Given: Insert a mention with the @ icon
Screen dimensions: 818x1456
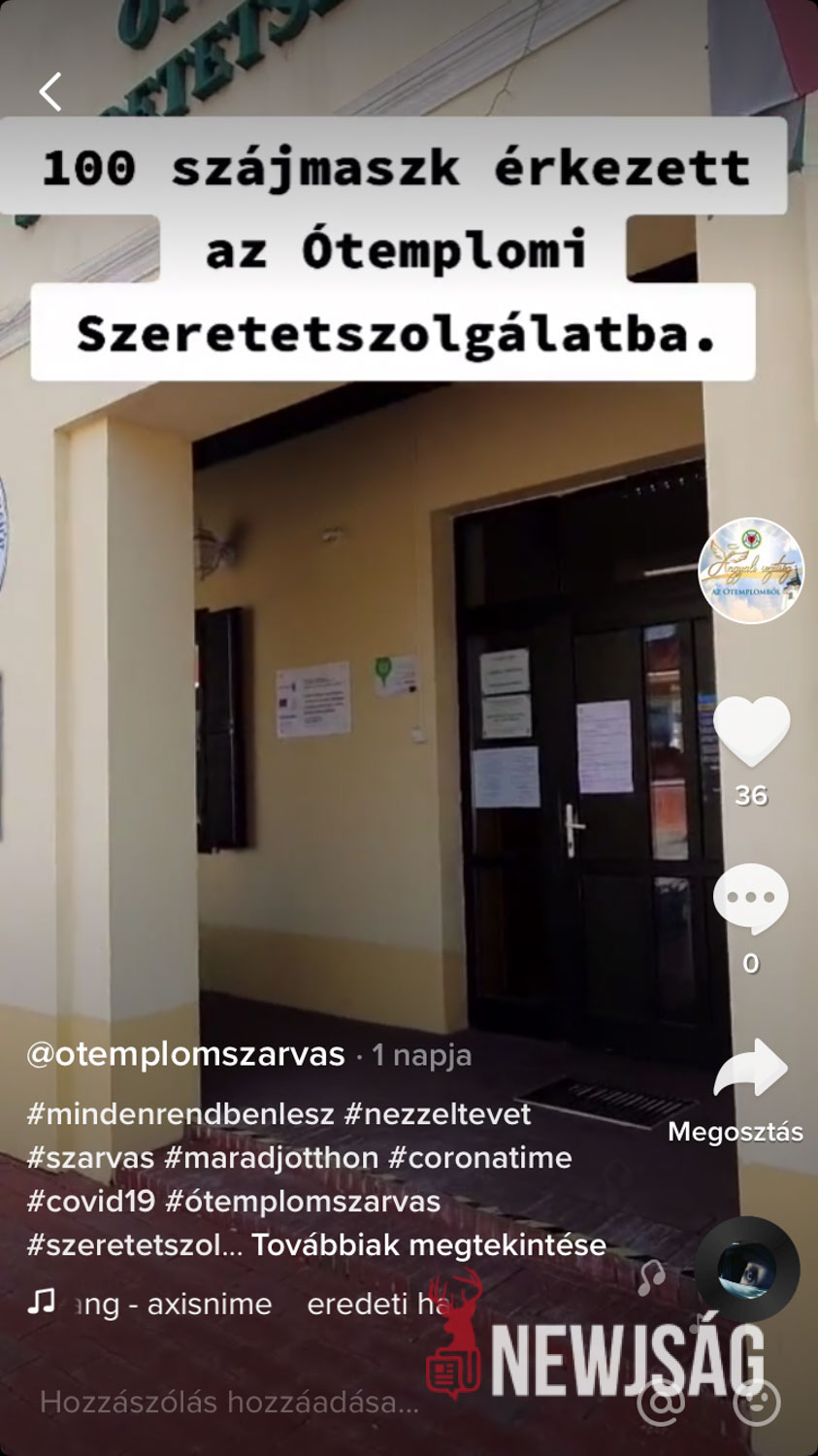Looking at the screenshot, I should [661, 1403].
